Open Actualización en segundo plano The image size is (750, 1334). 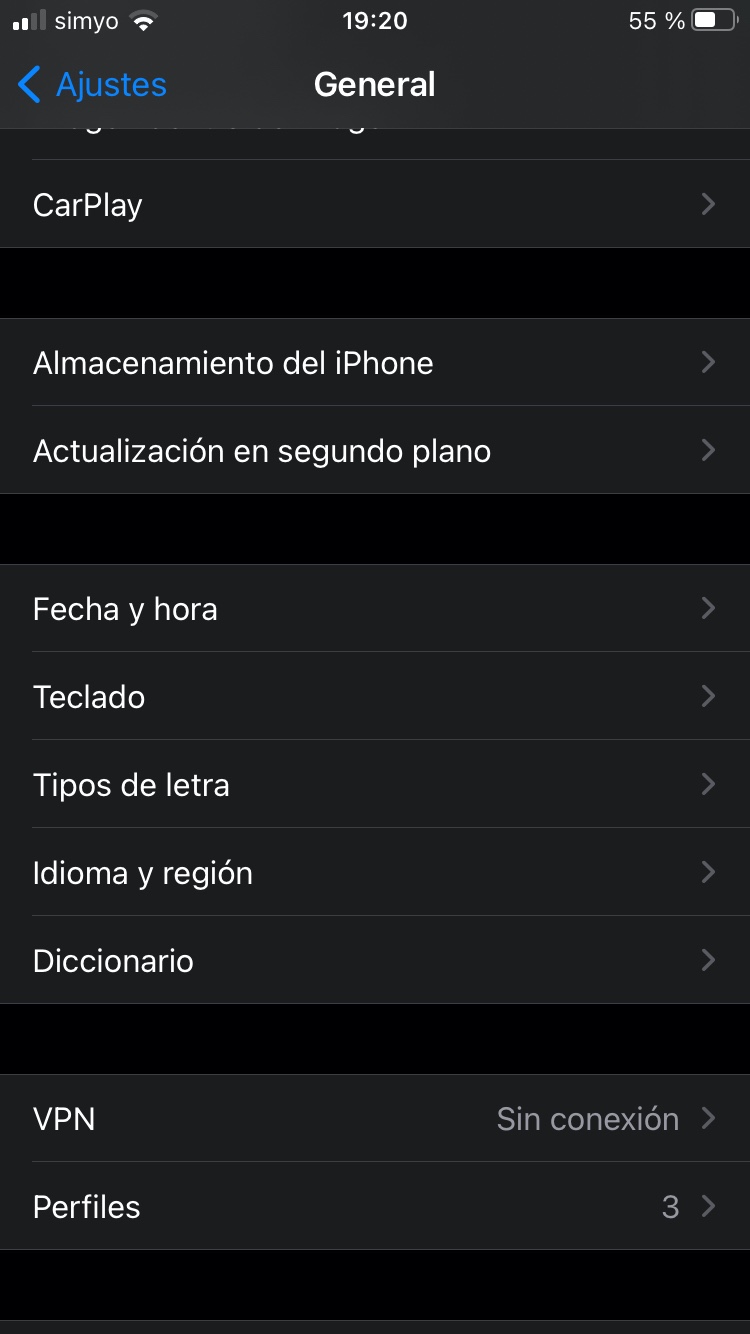(x=375, y=451)
